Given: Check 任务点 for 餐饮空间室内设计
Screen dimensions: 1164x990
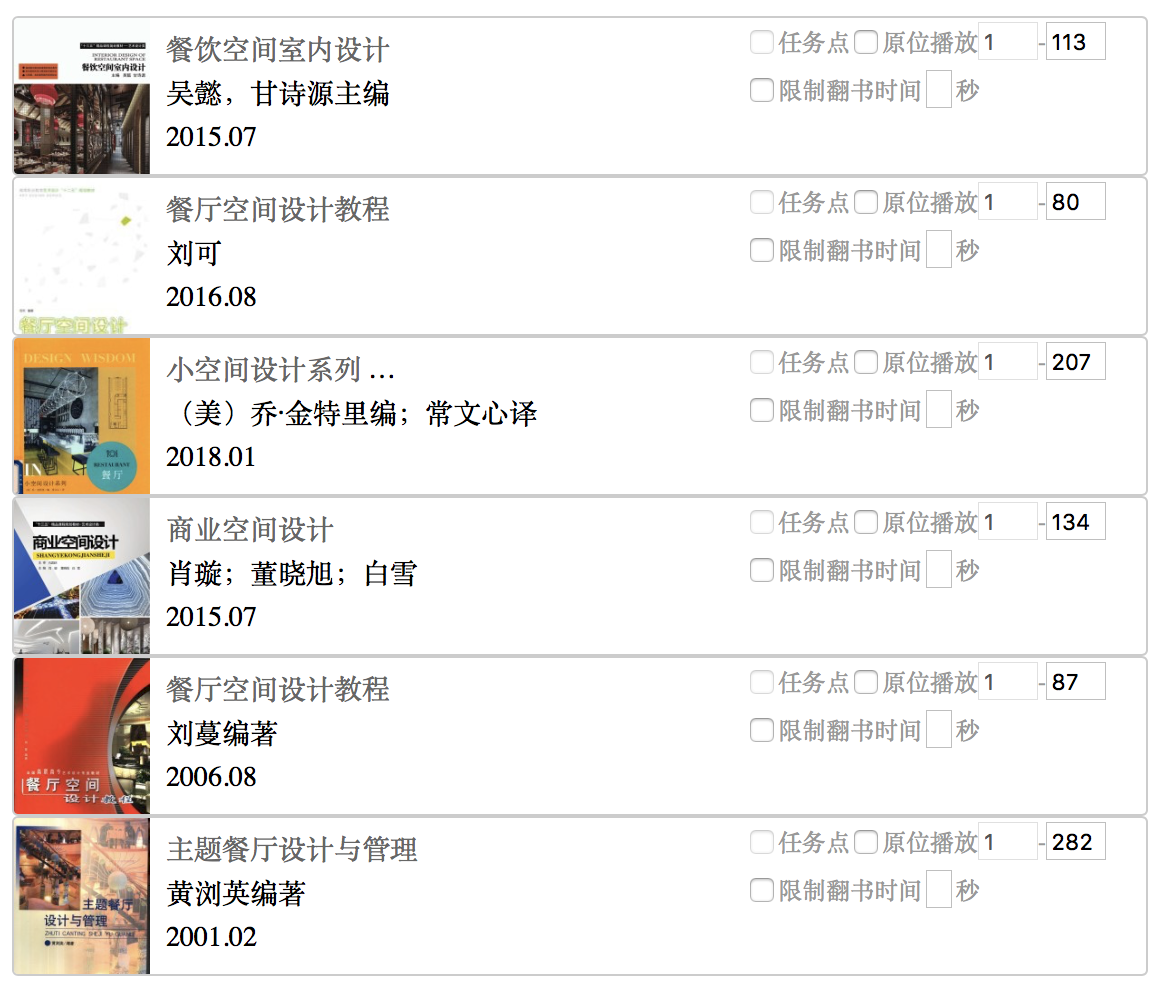Looking at the screenshot, I should coord(762,42).
